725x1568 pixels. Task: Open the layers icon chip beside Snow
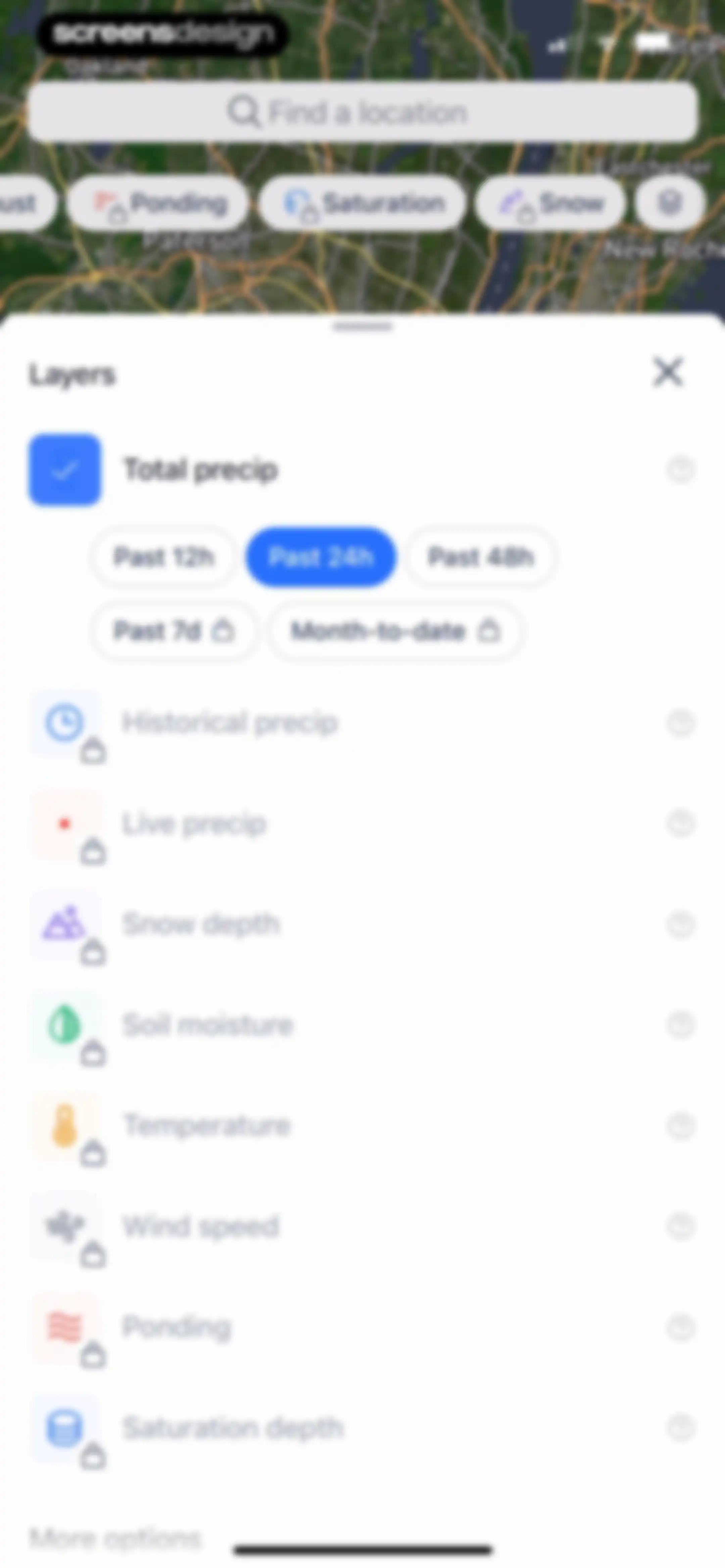coord(670,203)
